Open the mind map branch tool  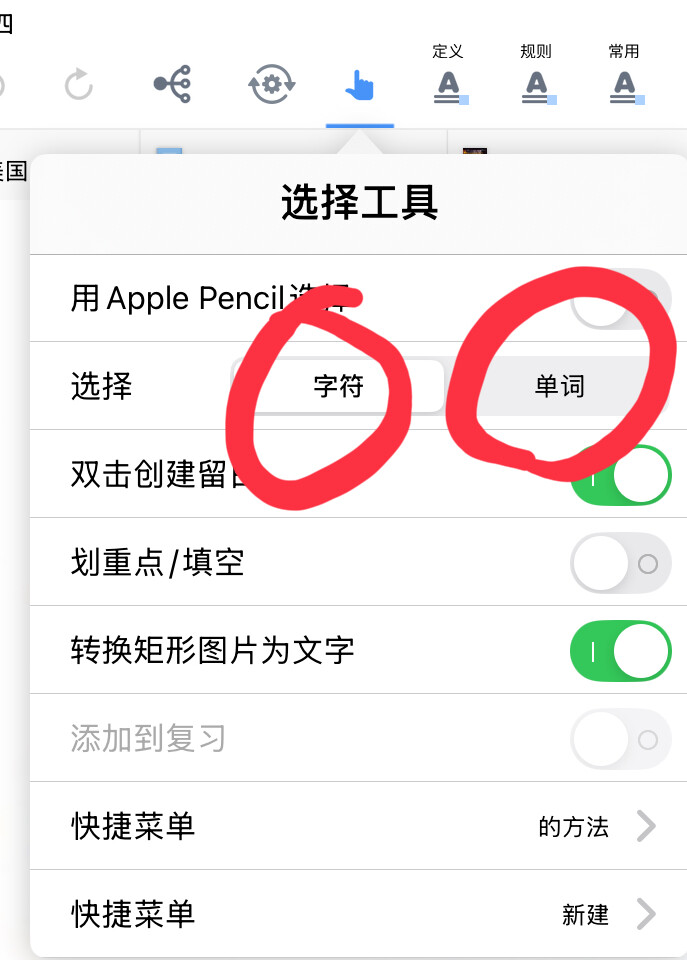pos(172,84)
